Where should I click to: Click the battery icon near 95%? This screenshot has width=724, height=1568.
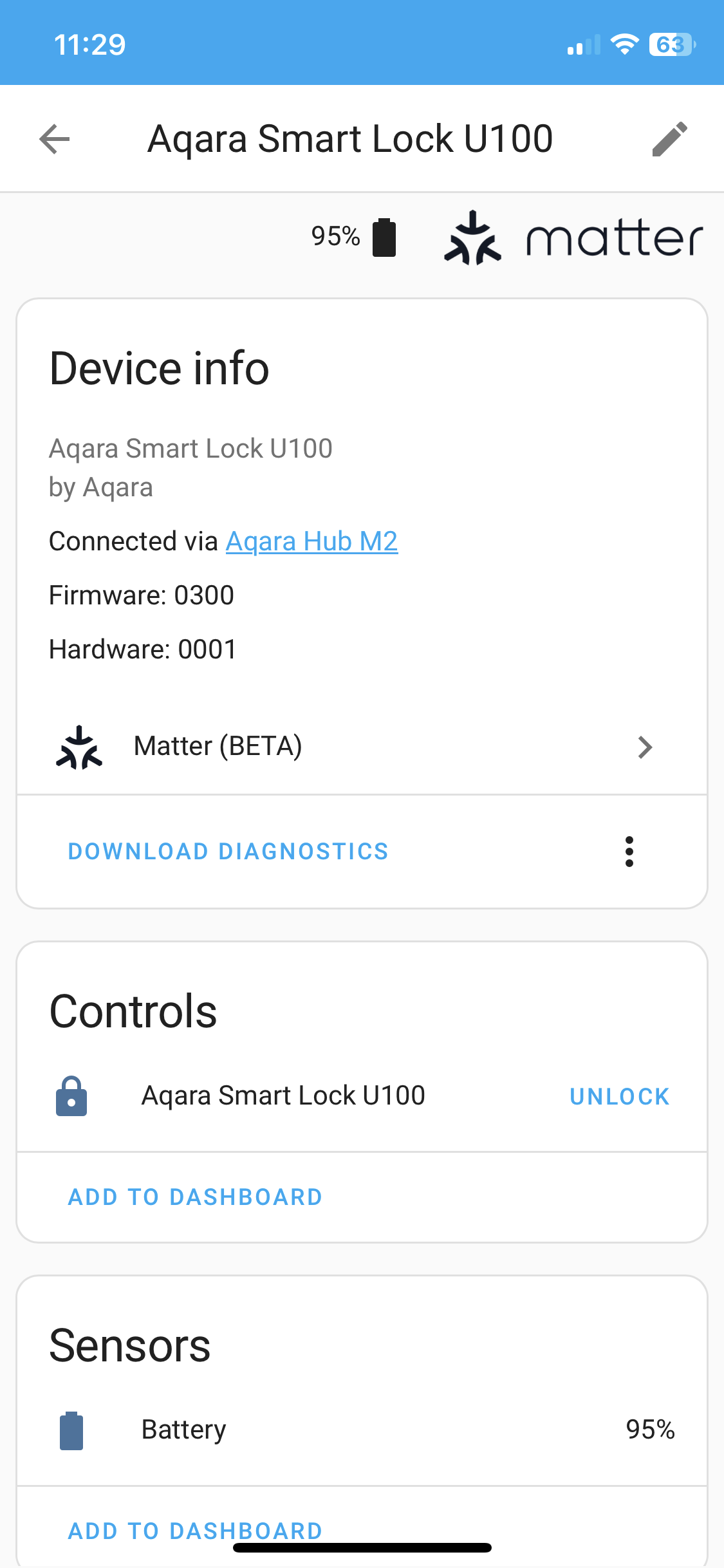pyautogui.click(x=383, y=237)
